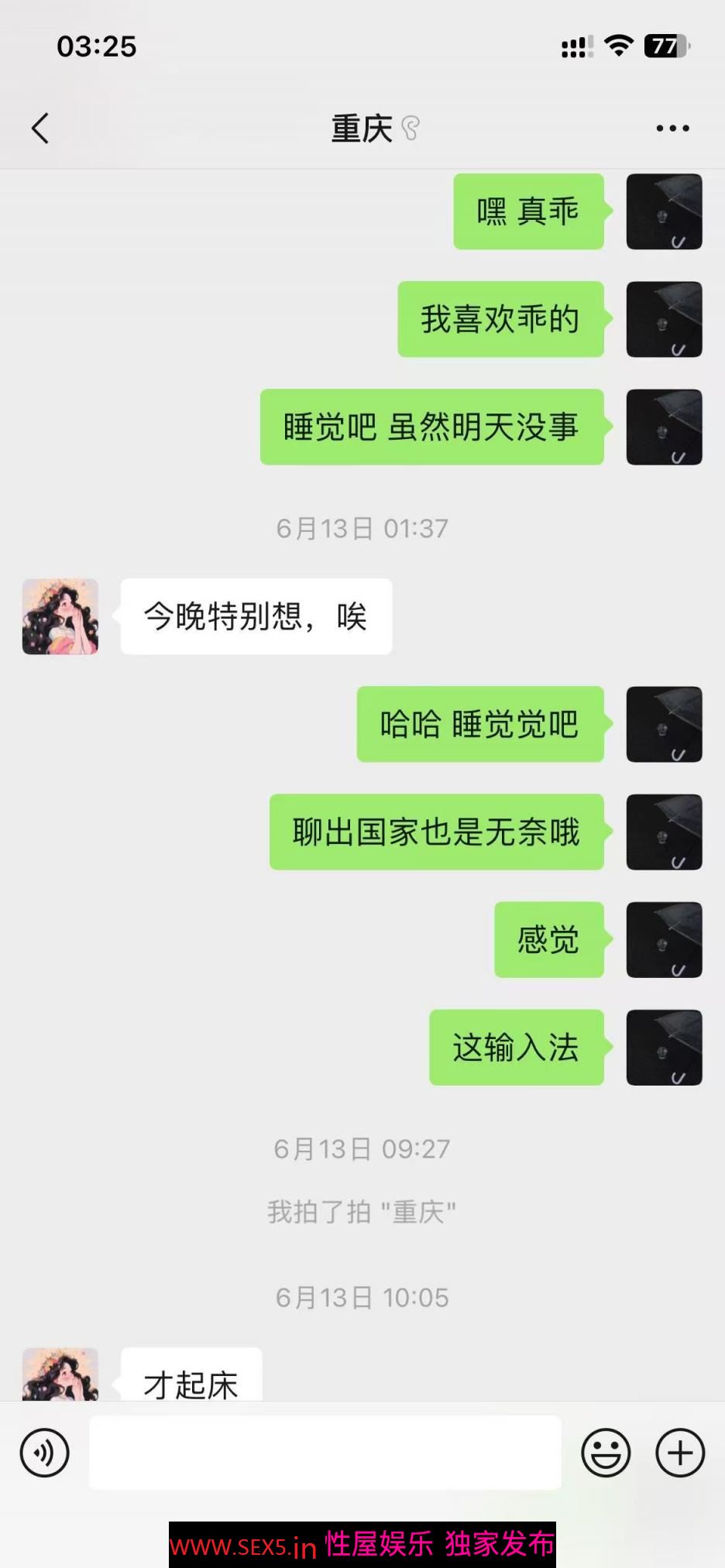The width and height of the screenshot is (725, 1568).
Task: Go back to the chat list
Action: click(x=40, y=129)
